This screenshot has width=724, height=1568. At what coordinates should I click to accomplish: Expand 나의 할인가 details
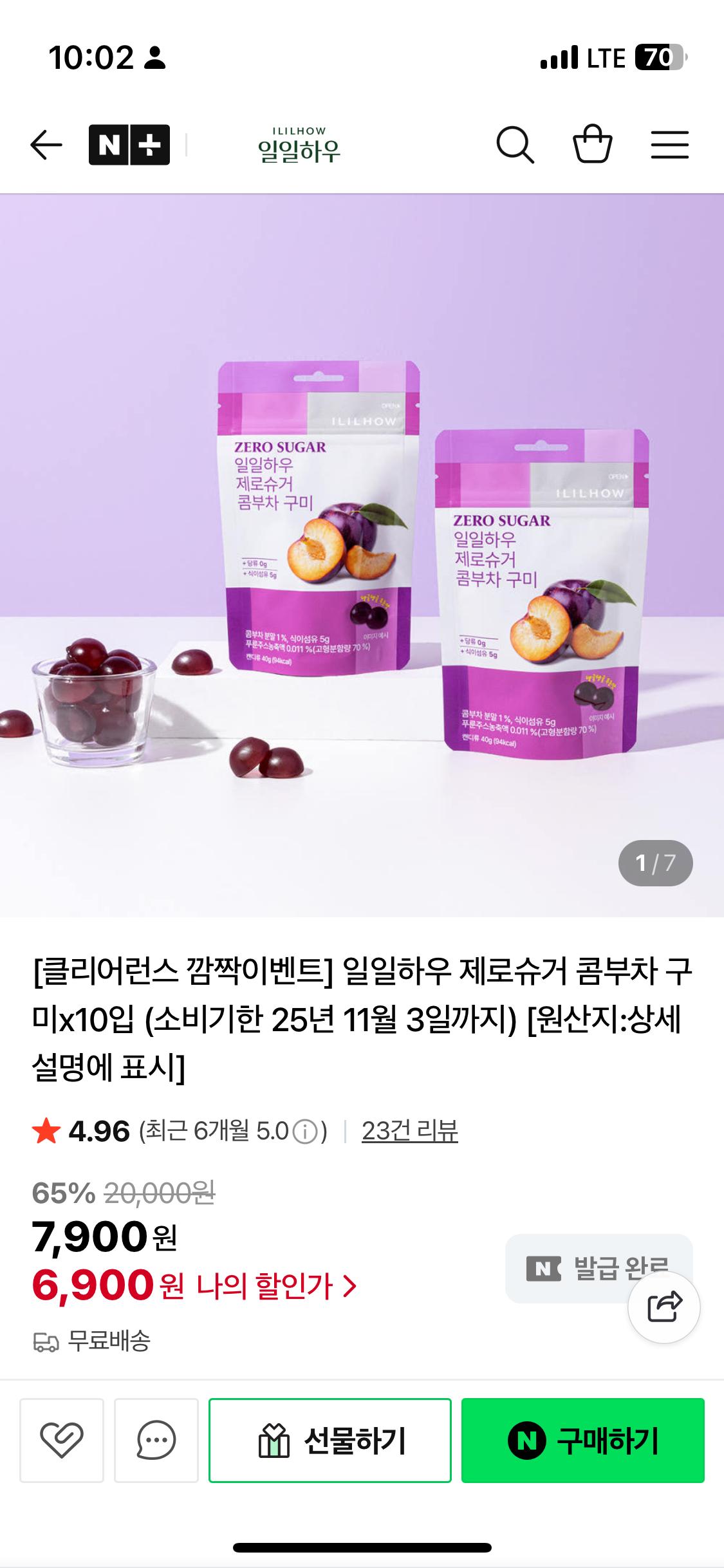[x=277, y=1285]
